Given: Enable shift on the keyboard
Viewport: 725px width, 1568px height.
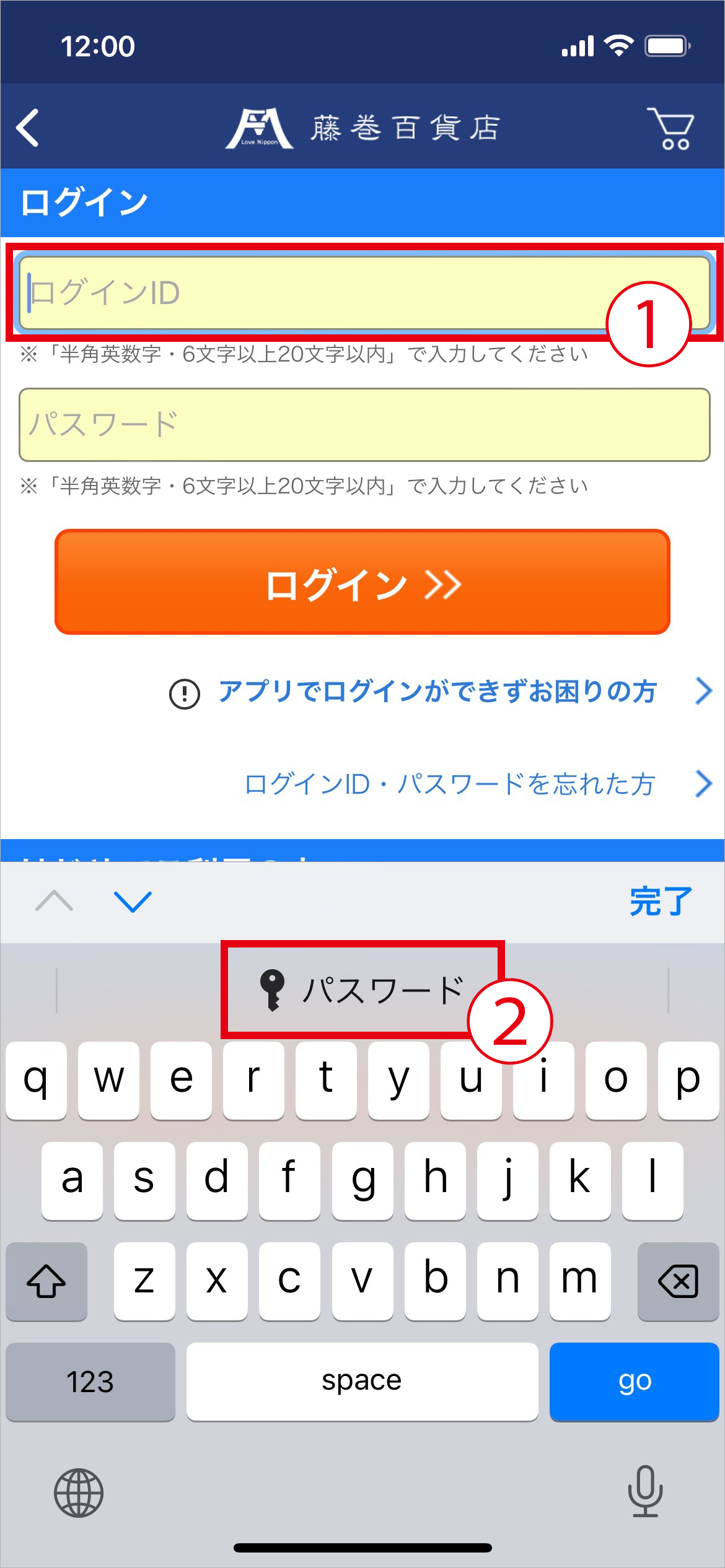Looking at the screenshot, I should [46, 1281].
